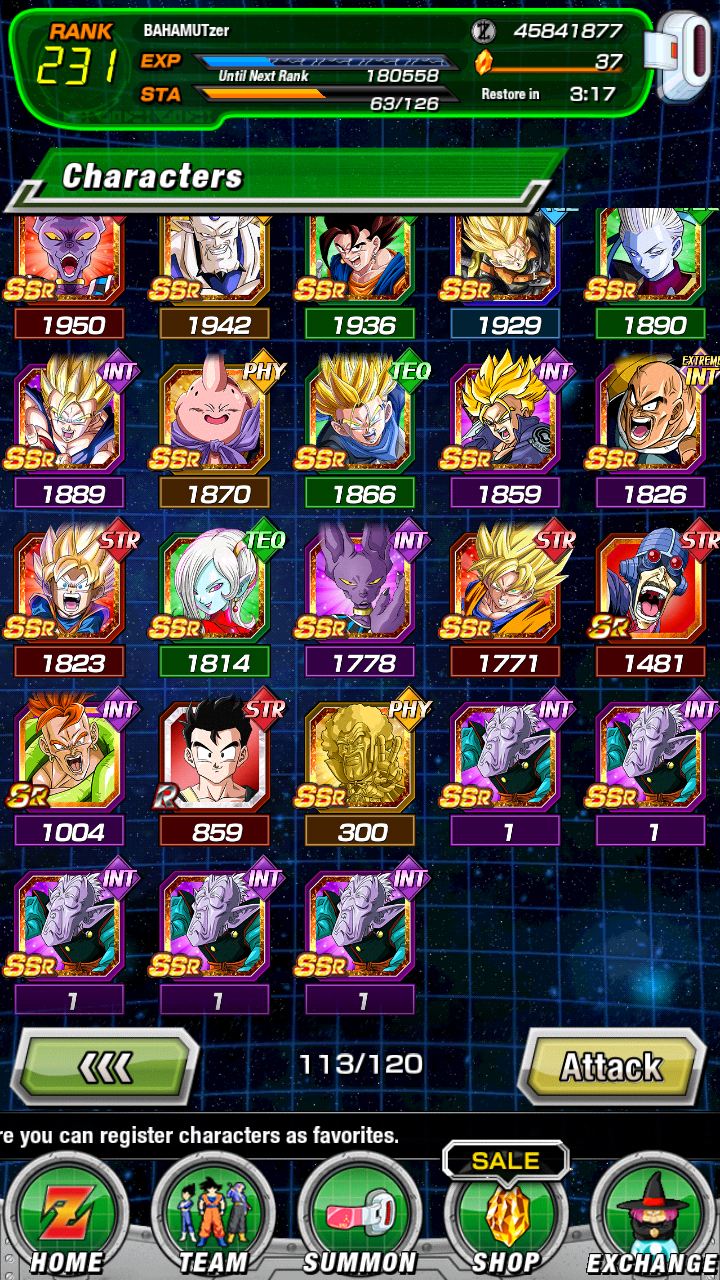Open the STR character with attack 1823

pos(70,589)
